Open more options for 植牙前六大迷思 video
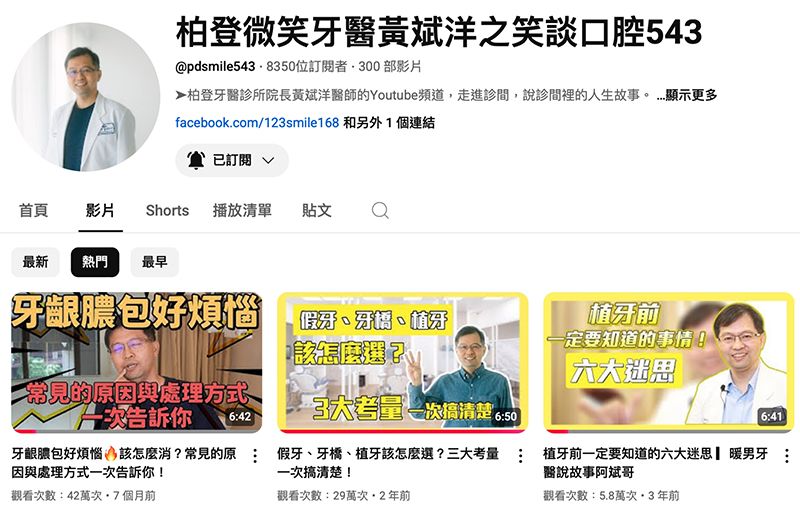This screenshot has height=507, width=800. pos(786,456)
